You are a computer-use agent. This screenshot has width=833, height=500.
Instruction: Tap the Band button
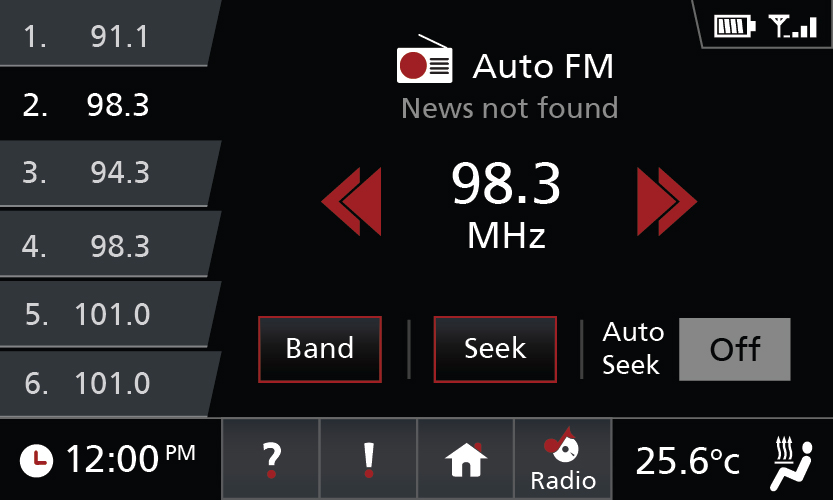point(320,349)
